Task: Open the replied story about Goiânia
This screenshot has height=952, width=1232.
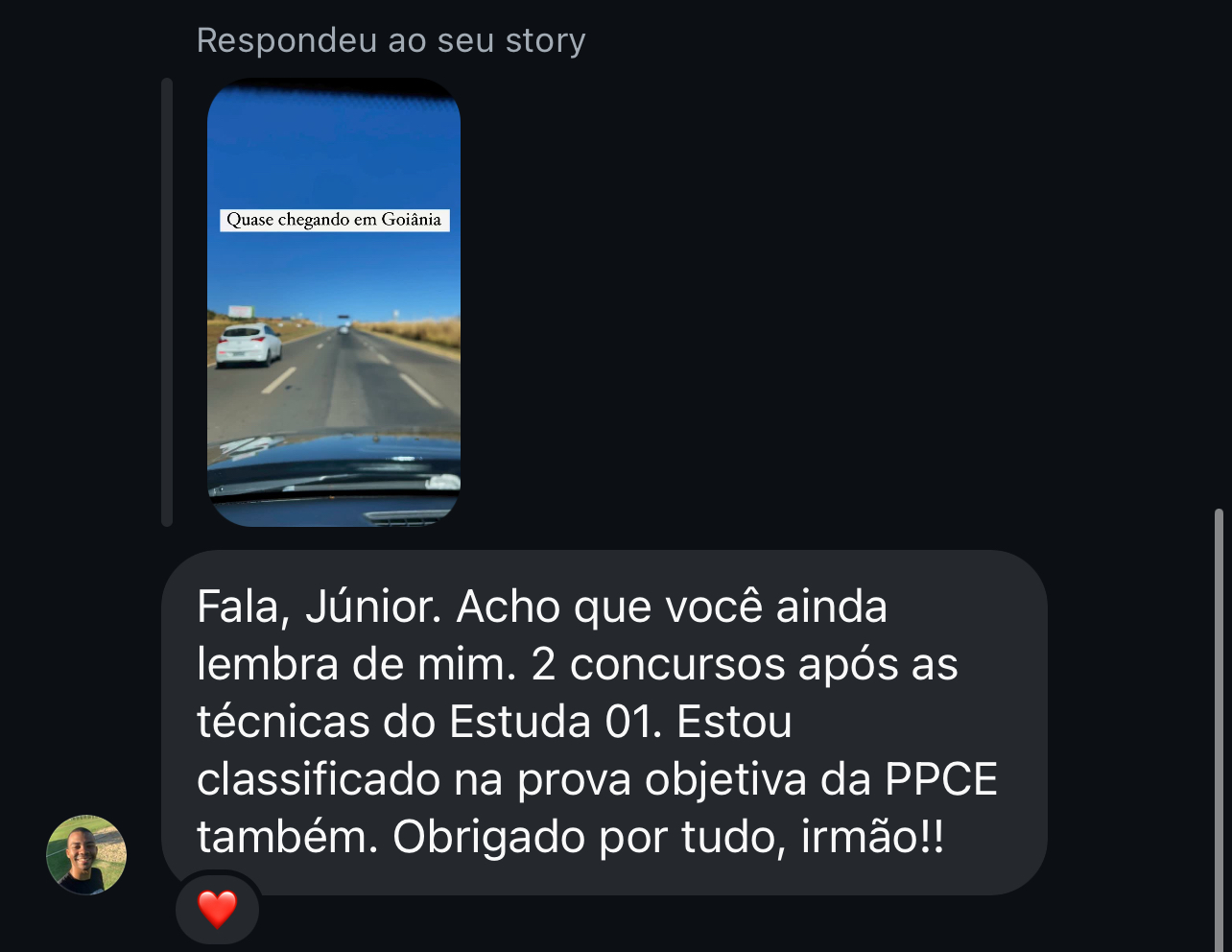Action: coord(334,302)
